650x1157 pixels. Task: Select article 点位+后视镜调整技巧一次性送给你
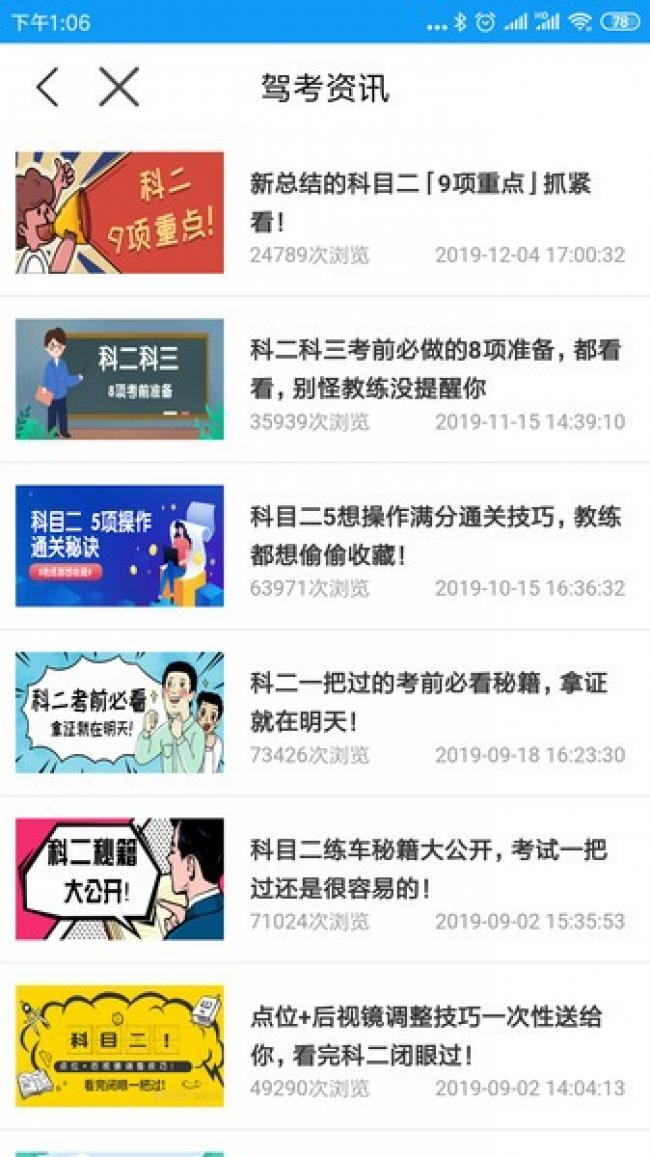[x=425, y=1035]
